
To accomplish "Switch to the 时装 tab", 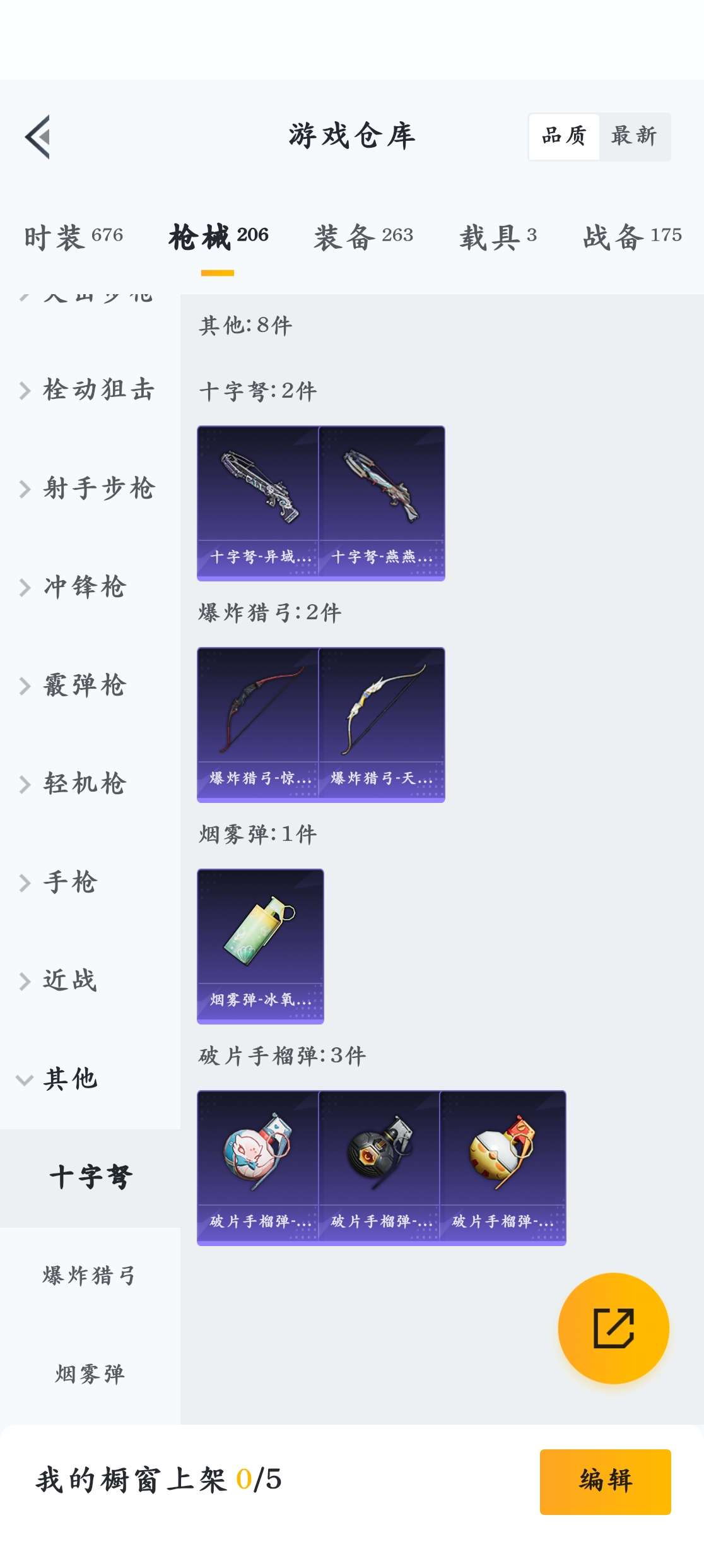I will pos(74,237).
